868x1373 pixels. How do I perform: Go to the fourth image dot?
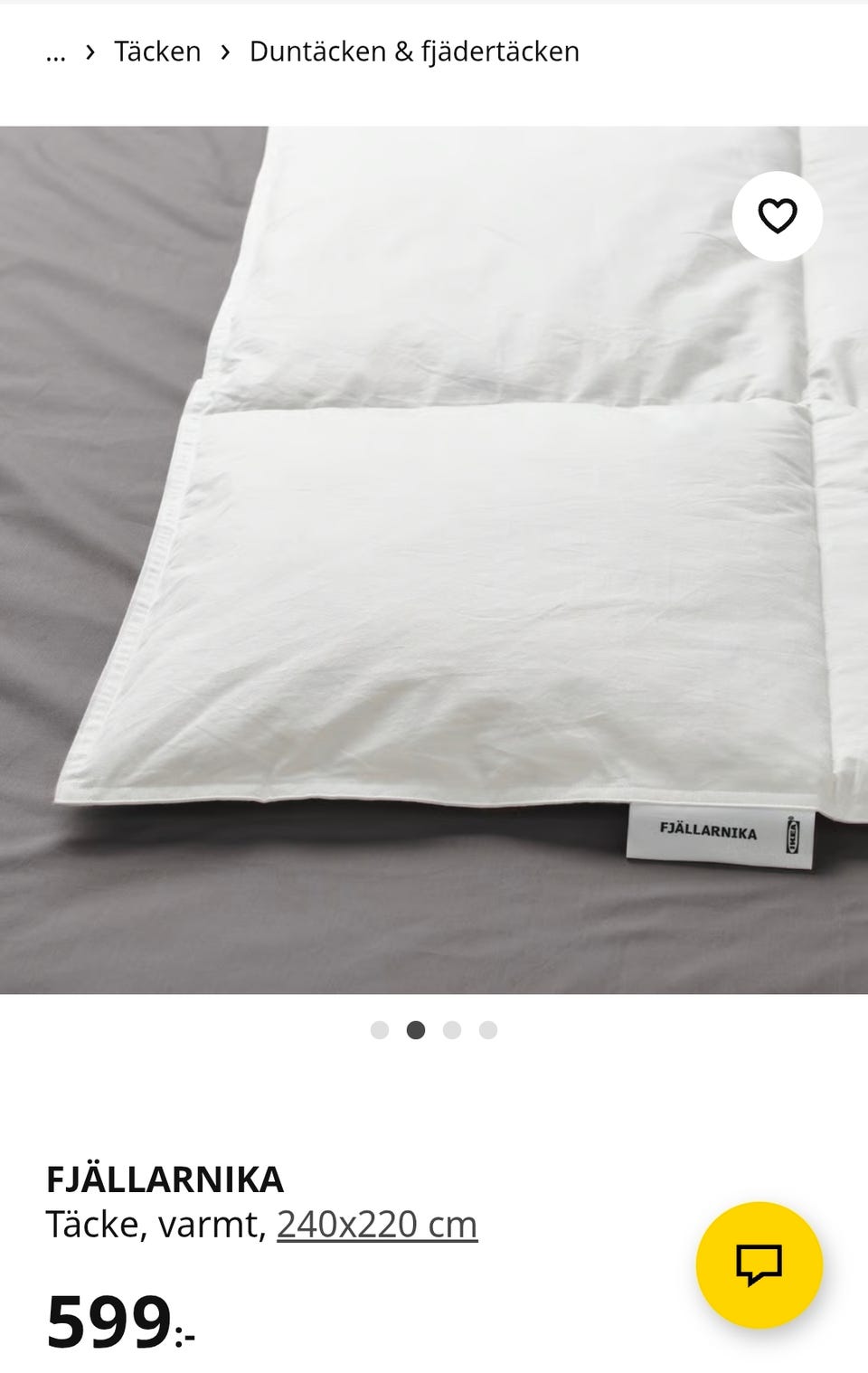click(488, 1030)
